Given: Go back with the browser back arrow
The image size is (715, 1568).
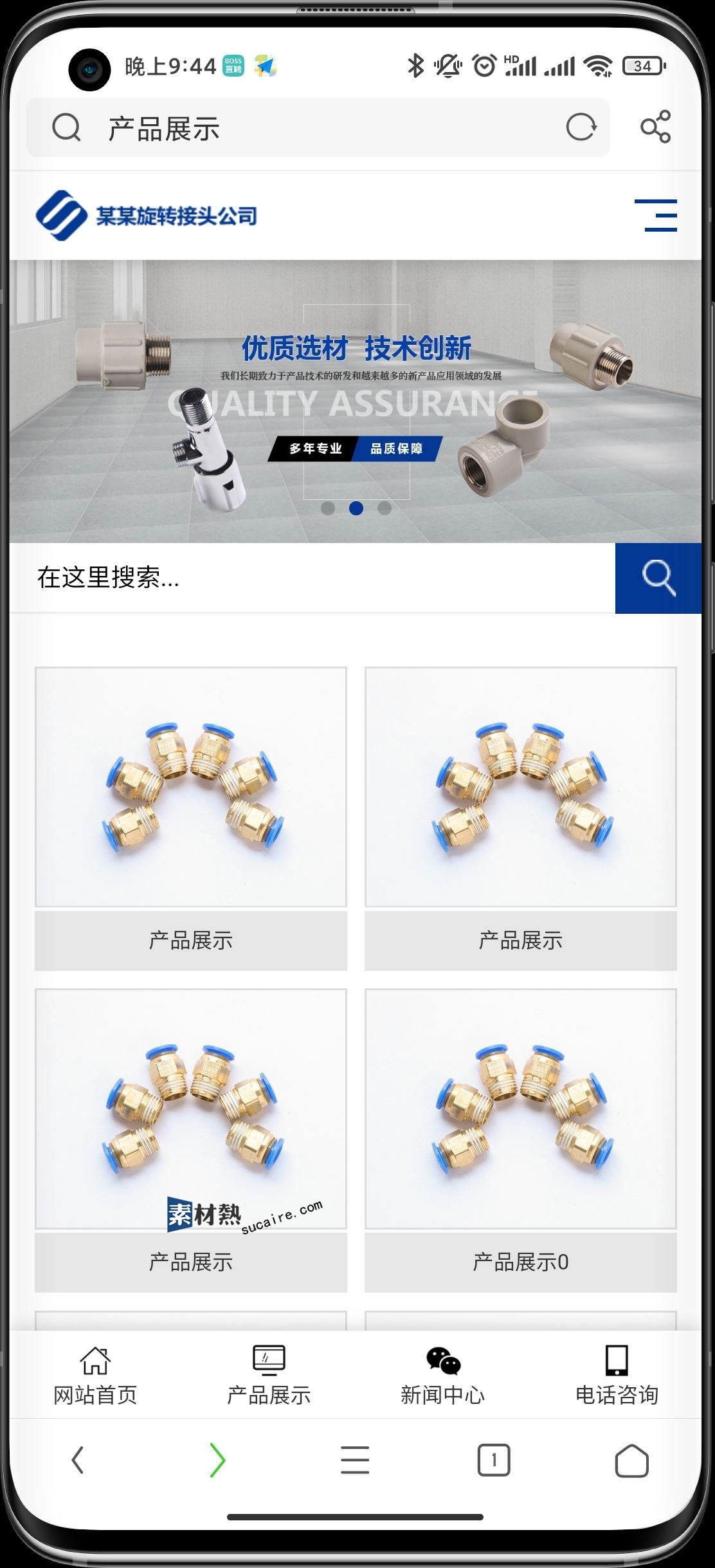Looking at the screenshot, I should coord(78,1460).
